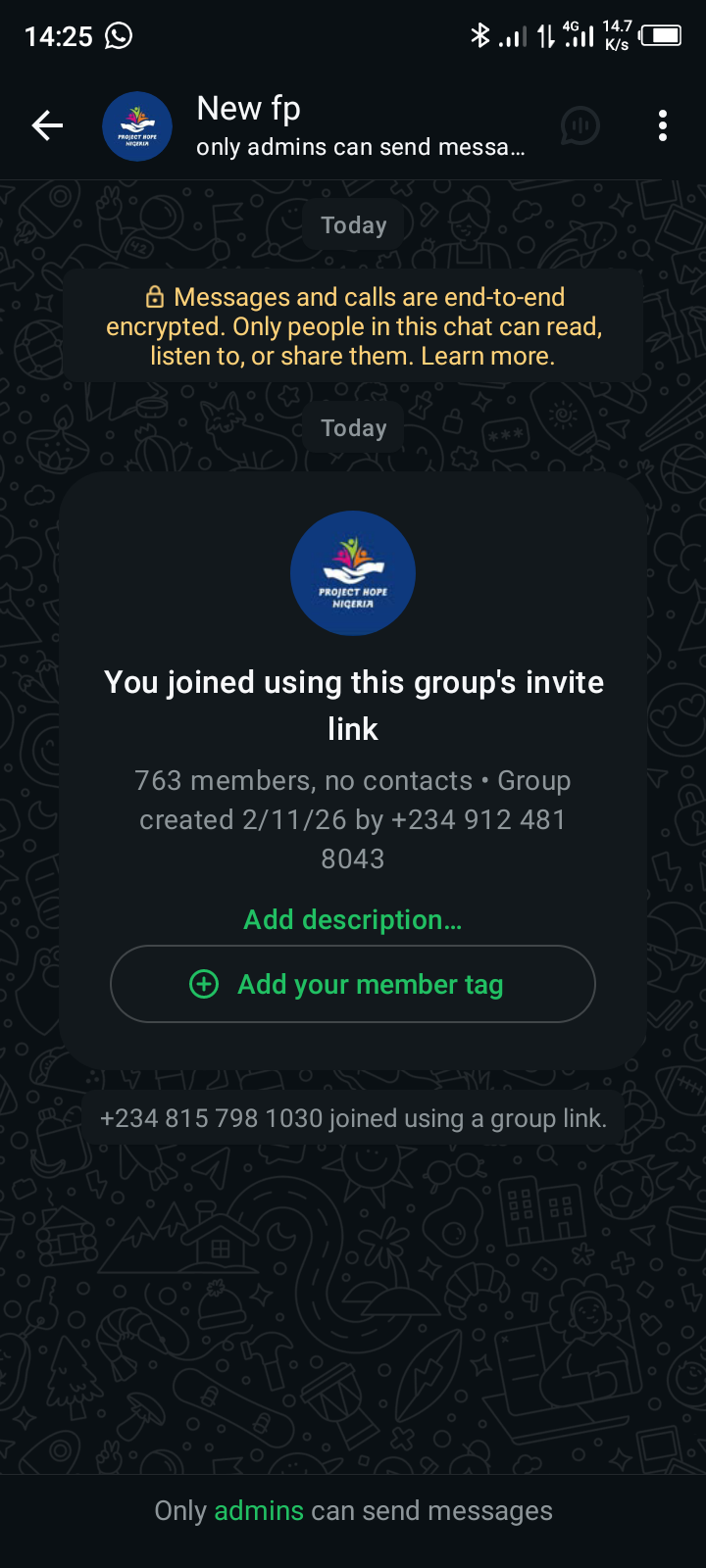This screenshot has height=1568, width=706.
Task: Go back to the chats list
Action: [47, 125]
